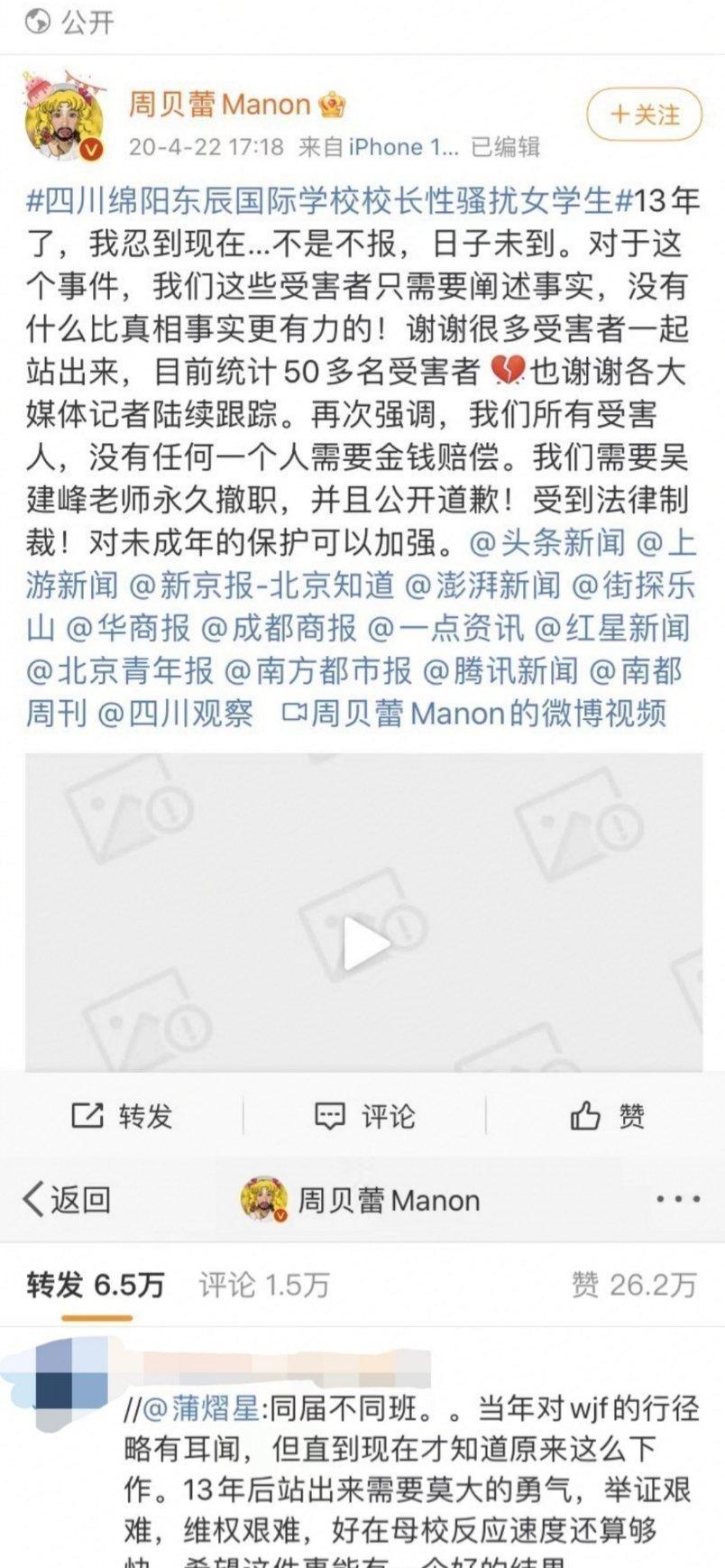
Task: Play the Weibo video
Action: pos(364,944)
